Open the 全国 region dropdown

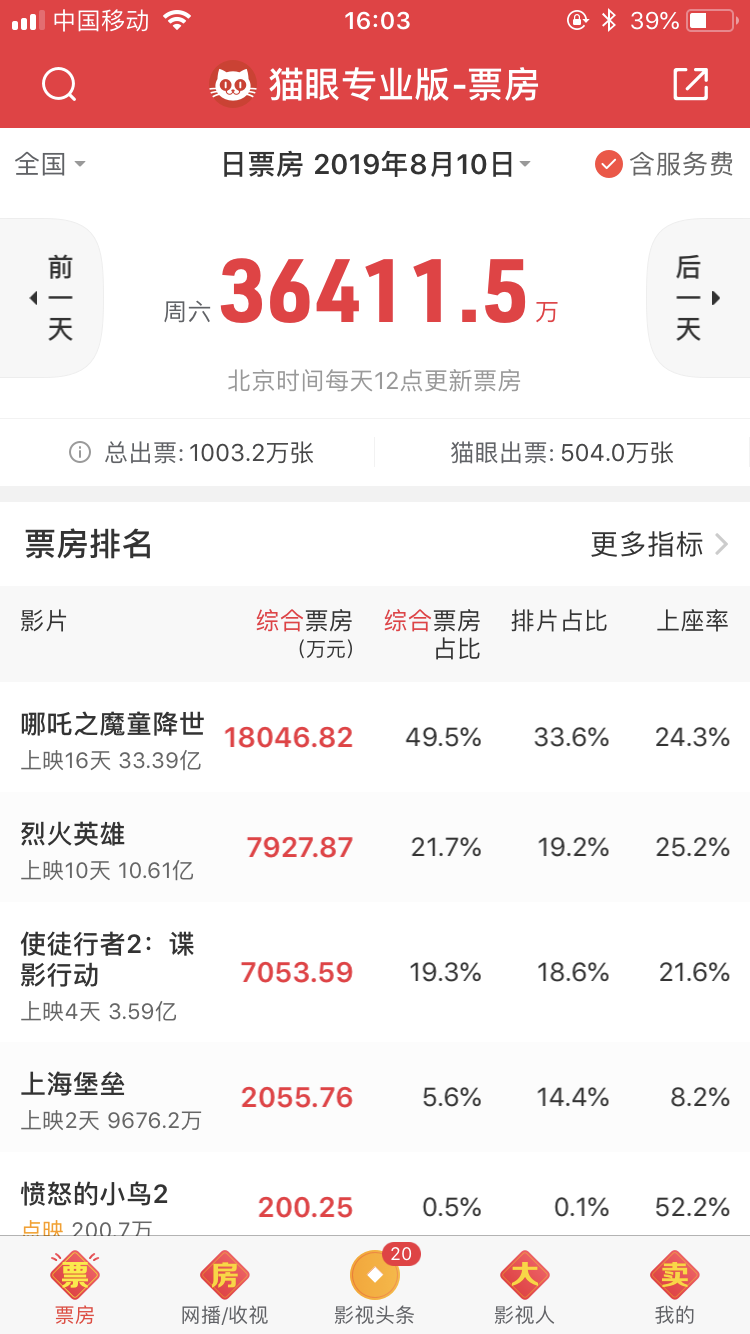[x=50, y=164]
